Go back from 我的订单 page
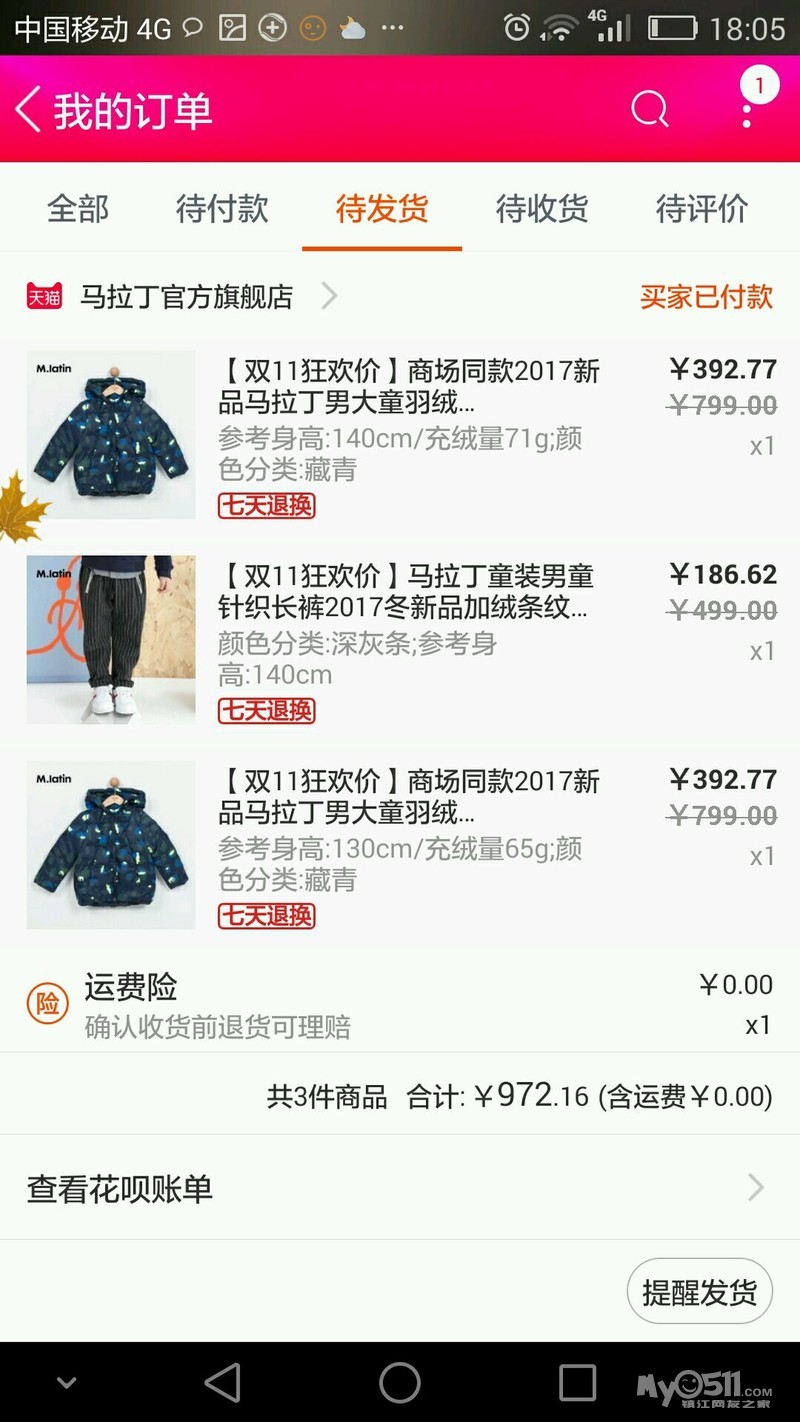This screenshot has width=800, height=1422. pyautogui.click(x=30, y=110)
